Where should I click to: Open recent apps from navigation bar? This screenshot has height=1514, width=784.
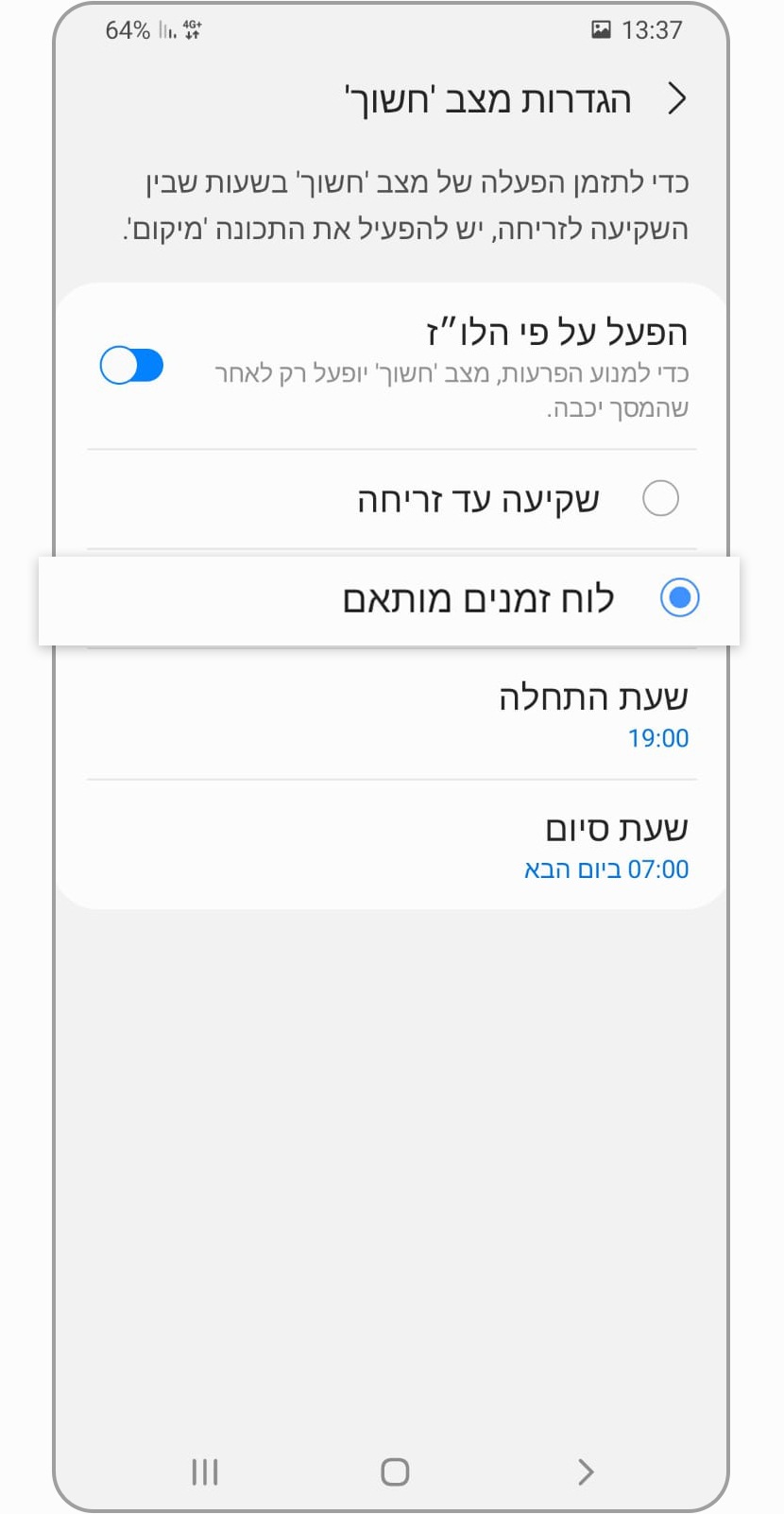coord(204,1471)
